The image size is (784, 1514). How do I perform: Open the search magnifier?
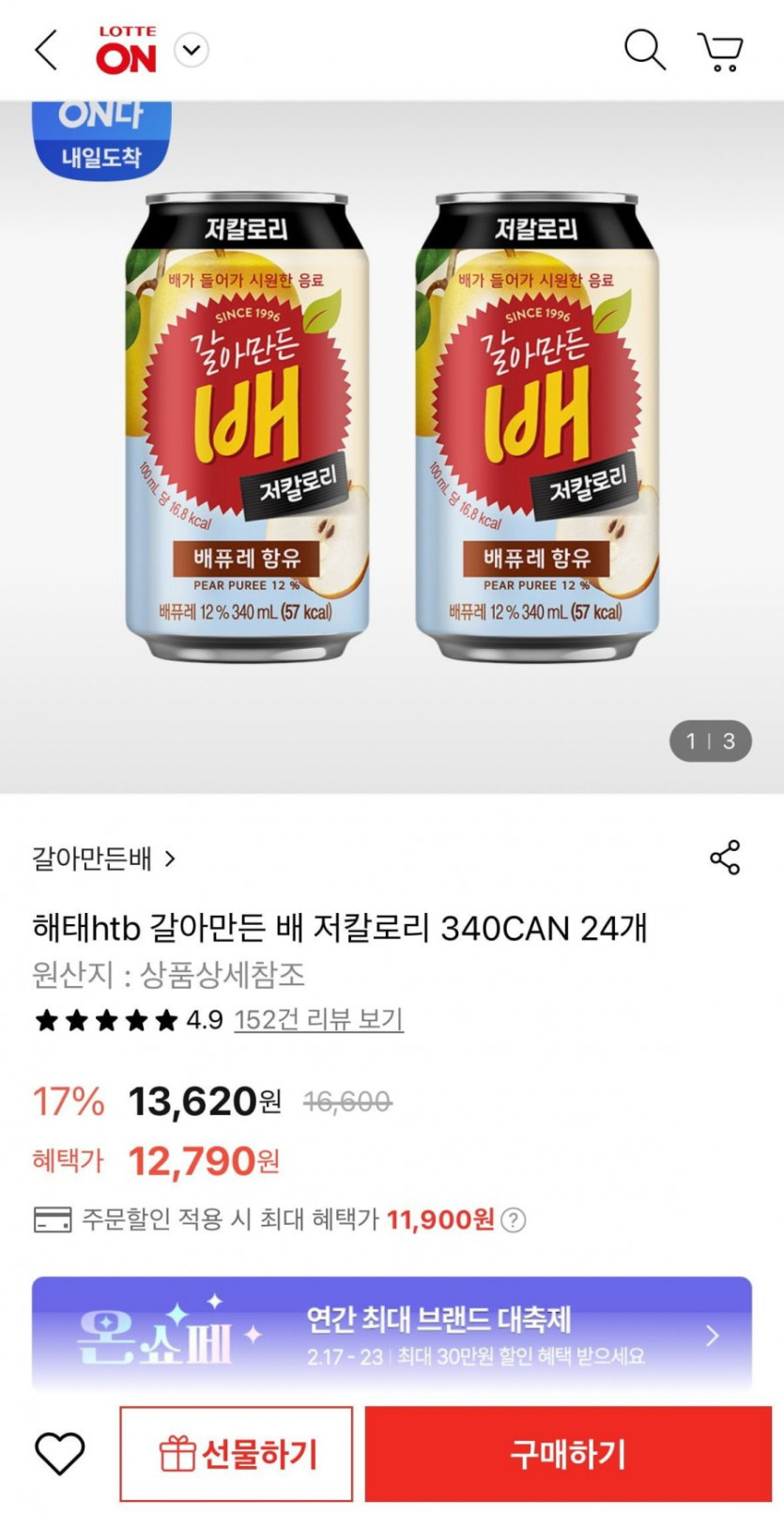click(644, 49)
